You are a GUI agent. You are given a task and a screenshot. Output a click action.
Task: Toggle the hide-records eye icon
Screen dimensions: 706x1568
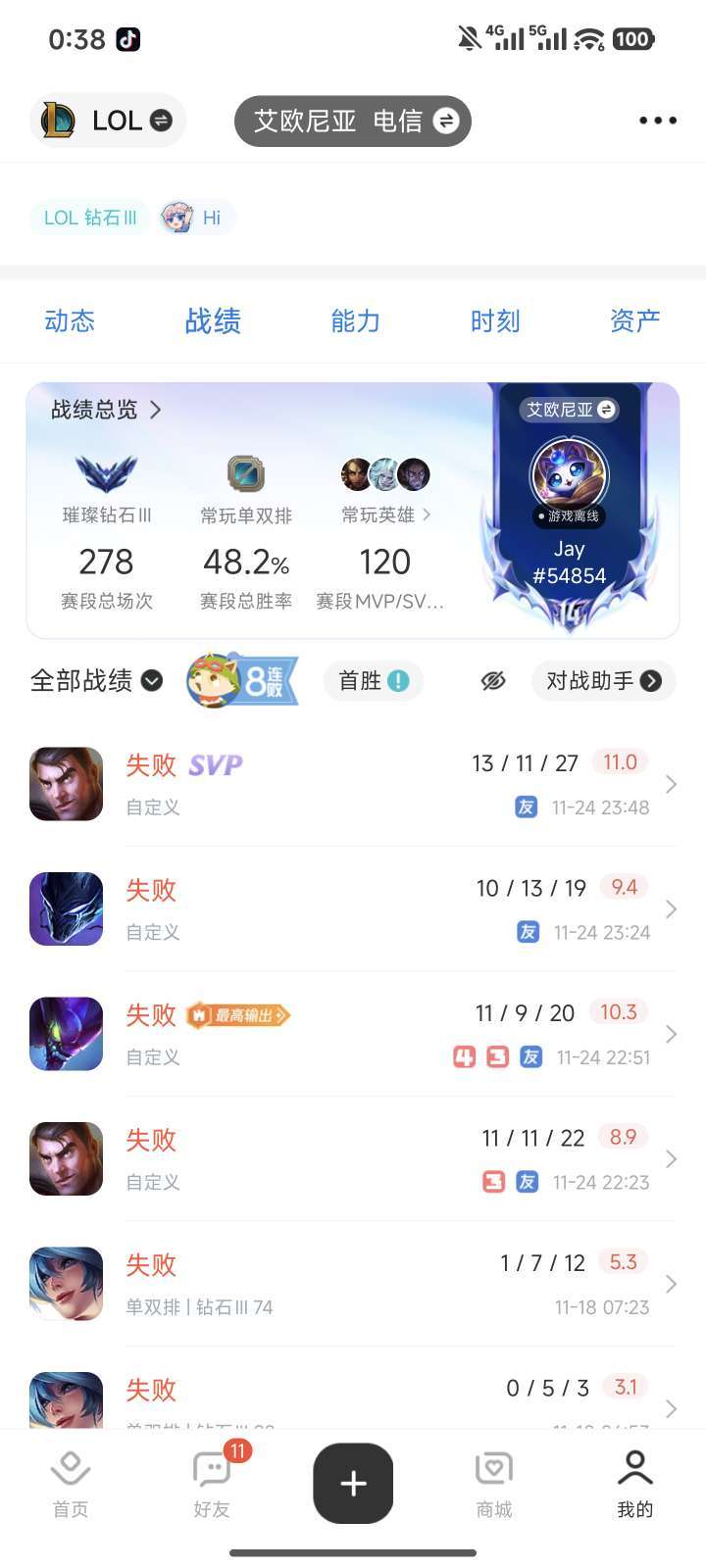pos(493,680)
